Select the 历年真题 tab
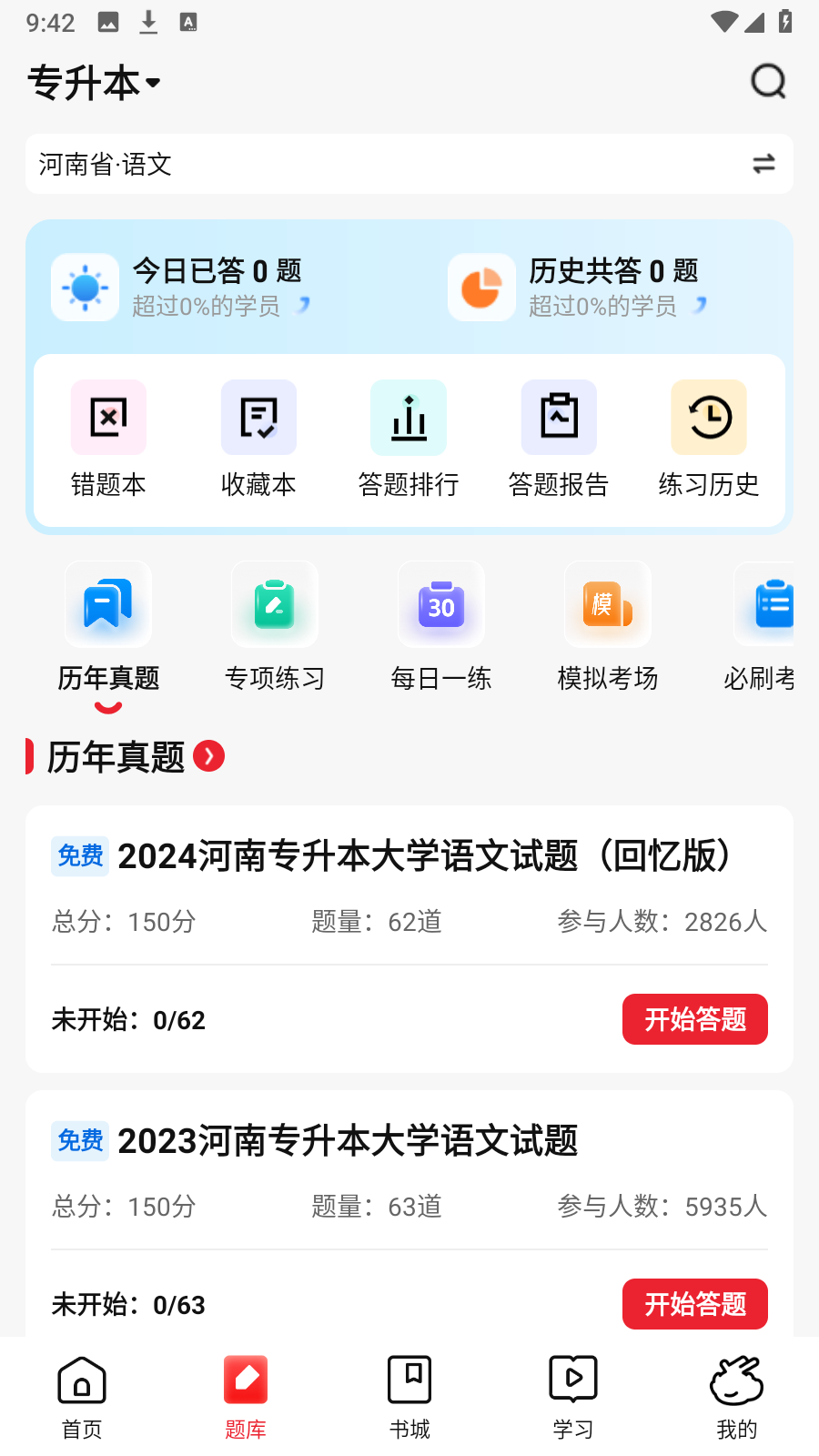The width and height of the screenshot is (819, 1456). (108, 628)
